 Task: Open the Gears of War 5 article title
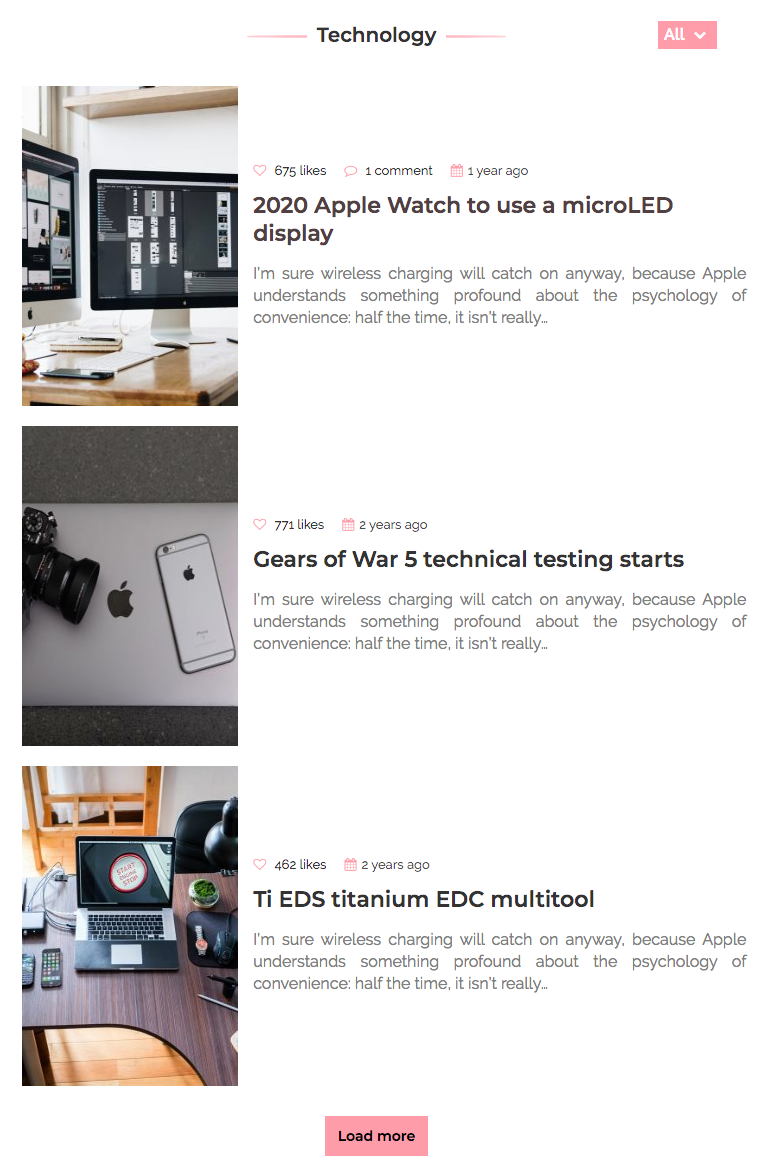coord(468,559)
